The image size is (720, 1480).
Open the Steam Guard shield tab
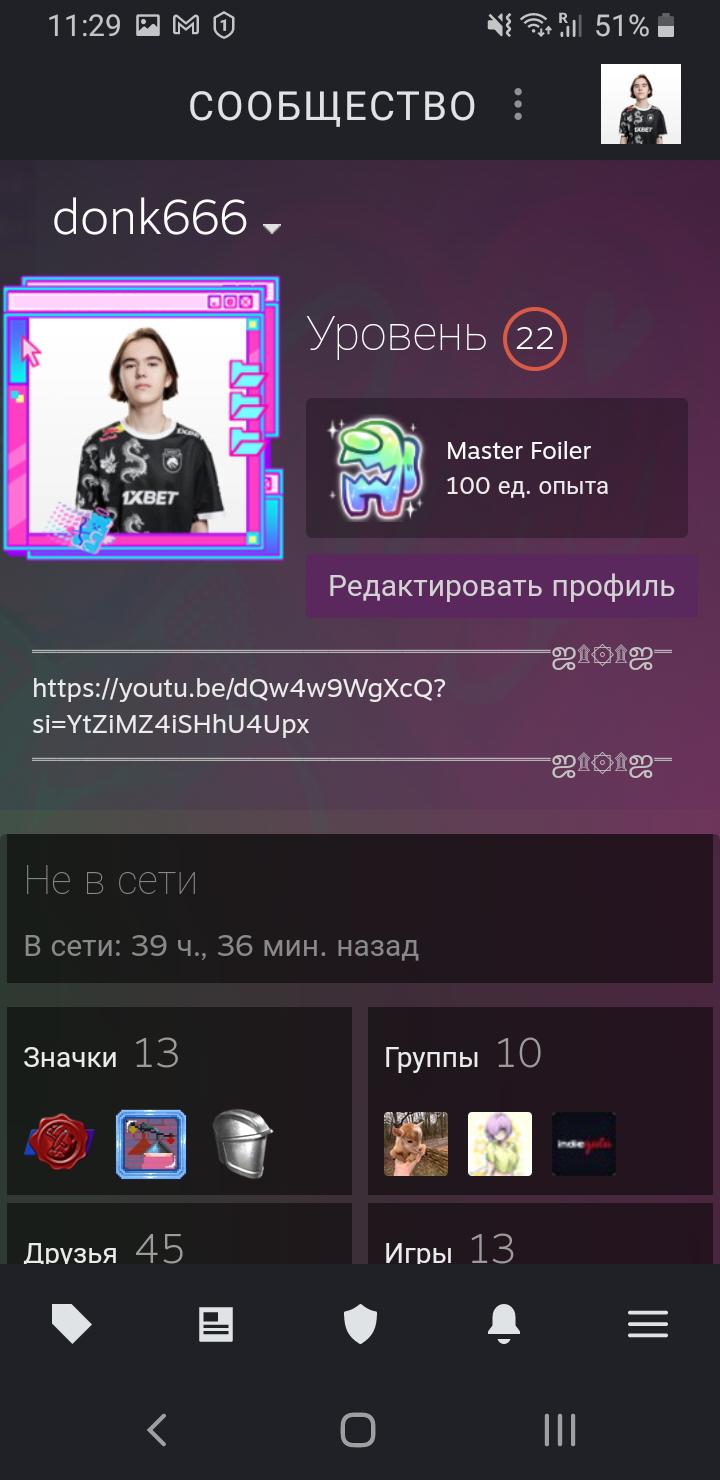click(x=360, y=1325)
